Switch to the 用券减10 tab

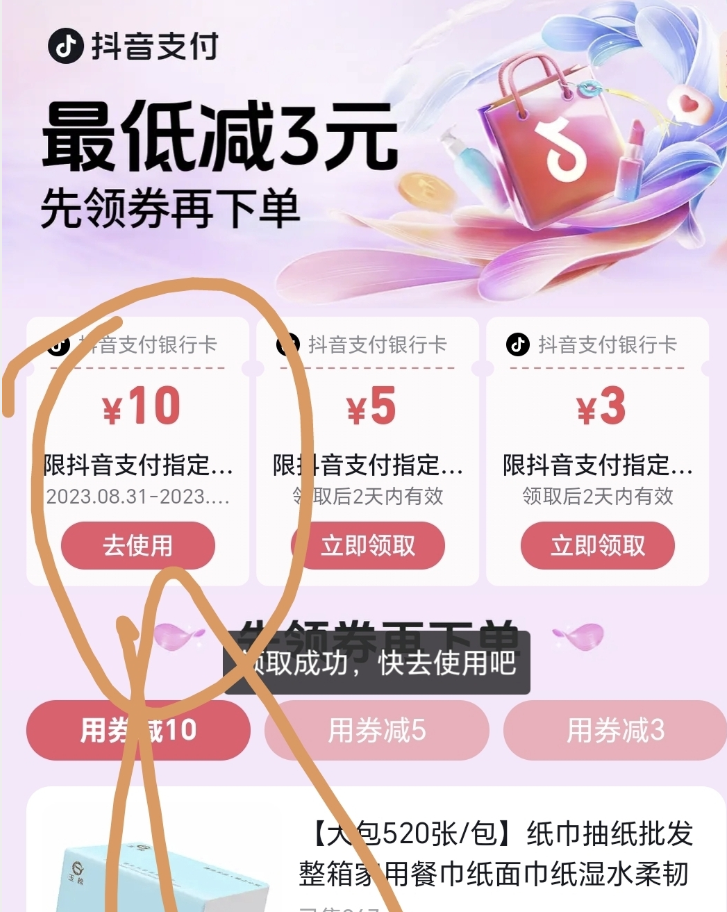pos(138,730)
